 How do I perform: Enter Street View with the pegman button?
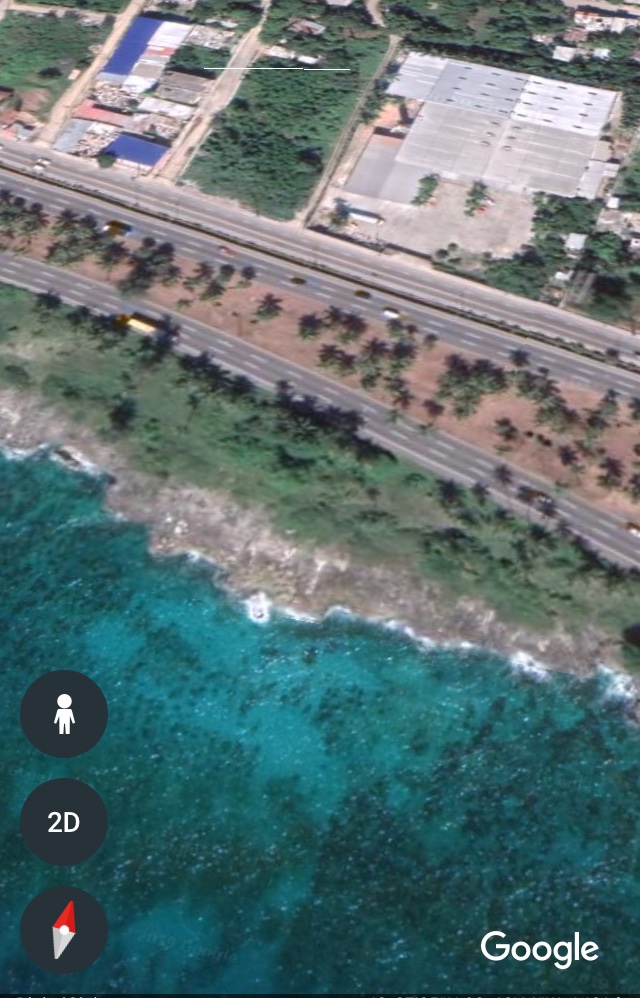(x=64, y=714)
